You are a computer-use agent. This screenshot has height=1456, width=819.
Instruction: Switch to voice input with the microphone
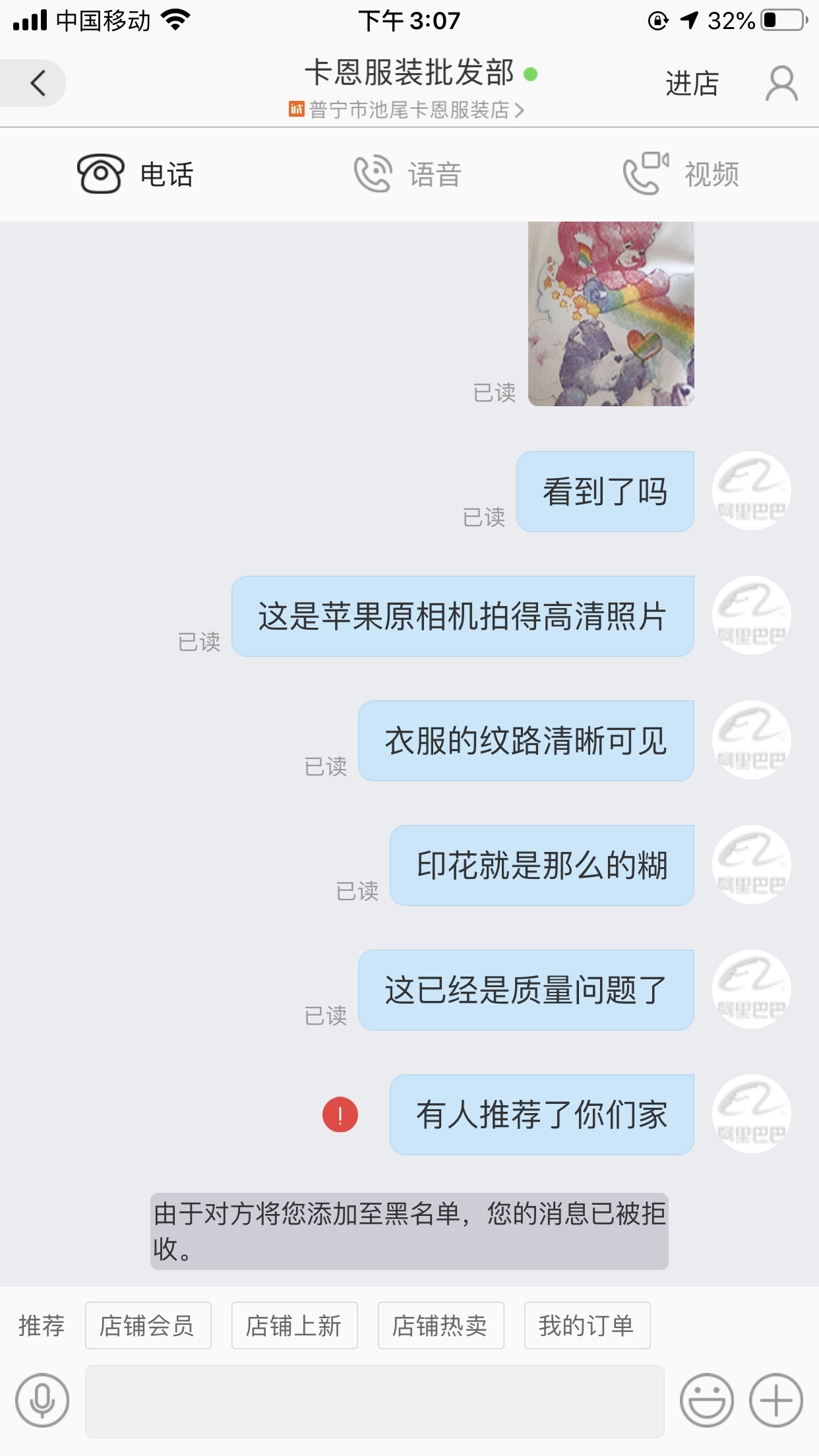(42, 1400)
